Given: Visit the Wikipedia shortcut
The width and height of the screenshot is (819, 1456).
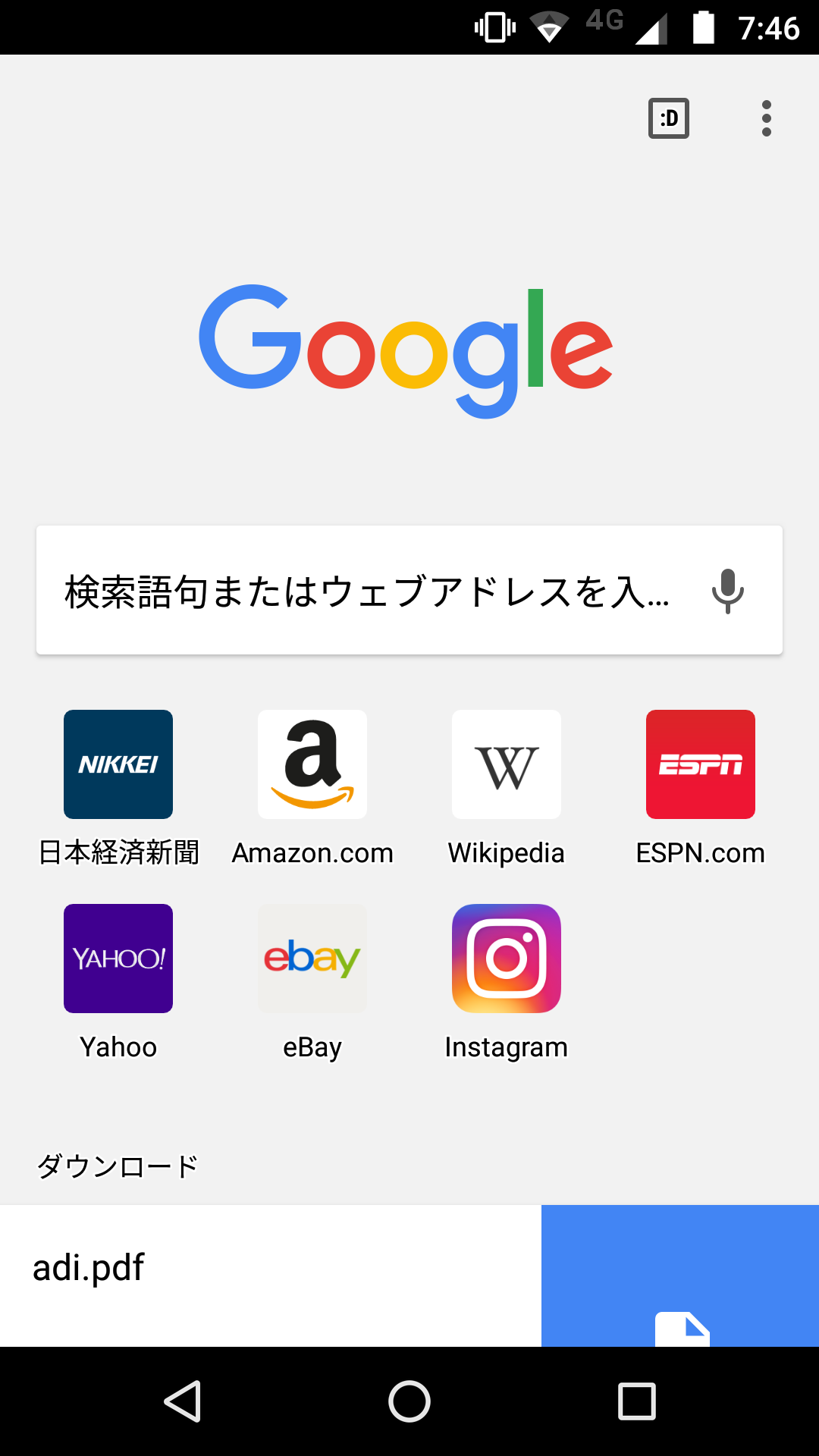Looking at the screenshot, I should coord(507,788).
